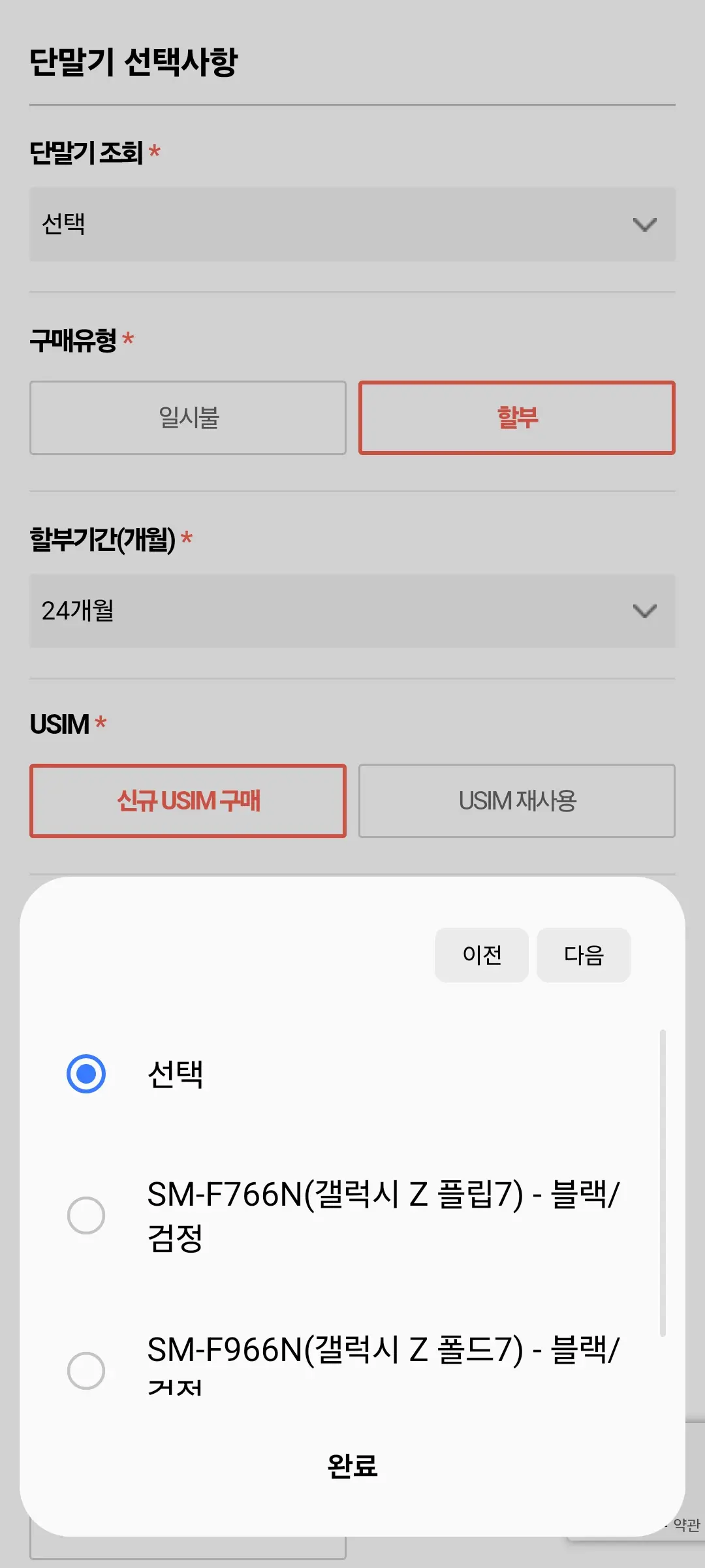
Task: Tap 이전 button in the picker
Action: [482, 954]
